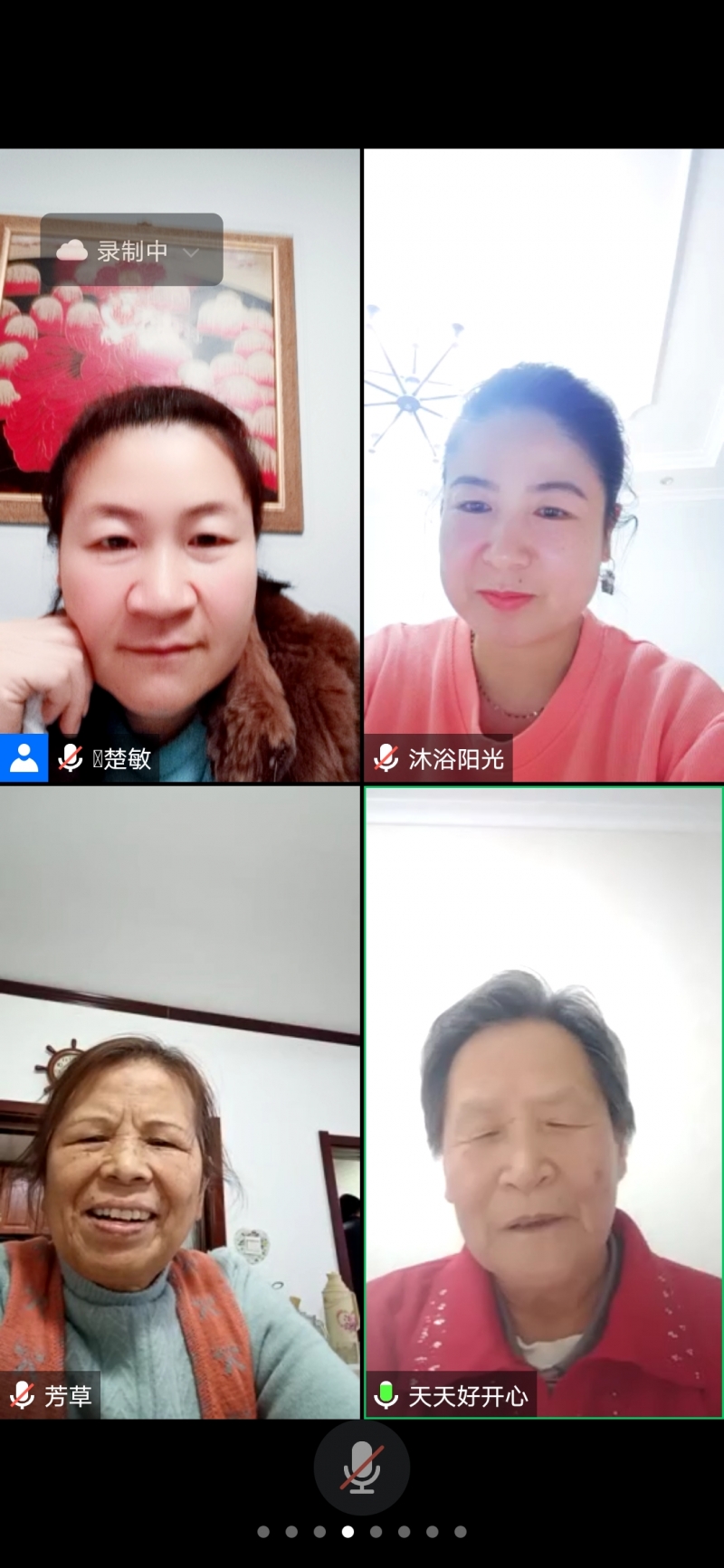Jump to the first page indicator dot

(263, 1532)
